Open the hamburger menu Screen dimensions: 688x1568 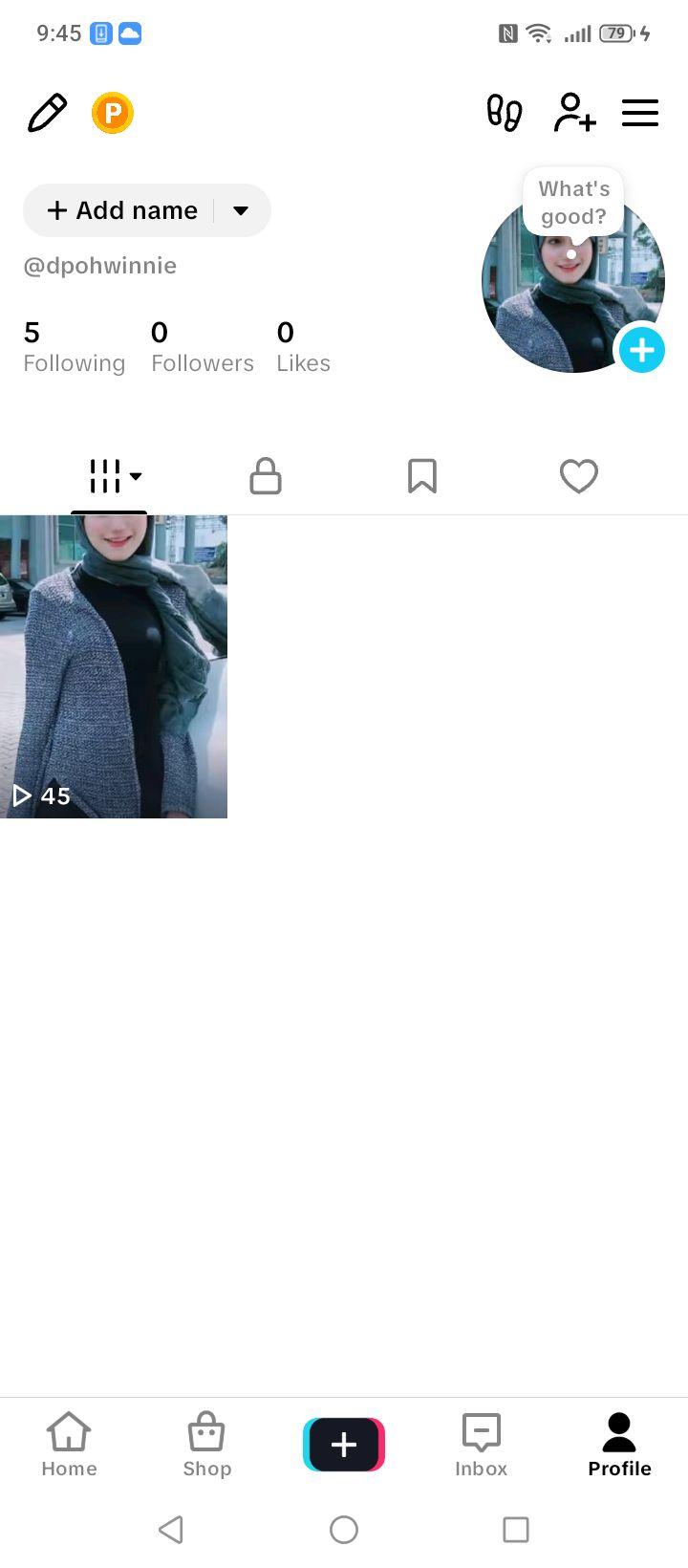pyautogui.click(x=640, y=113)
